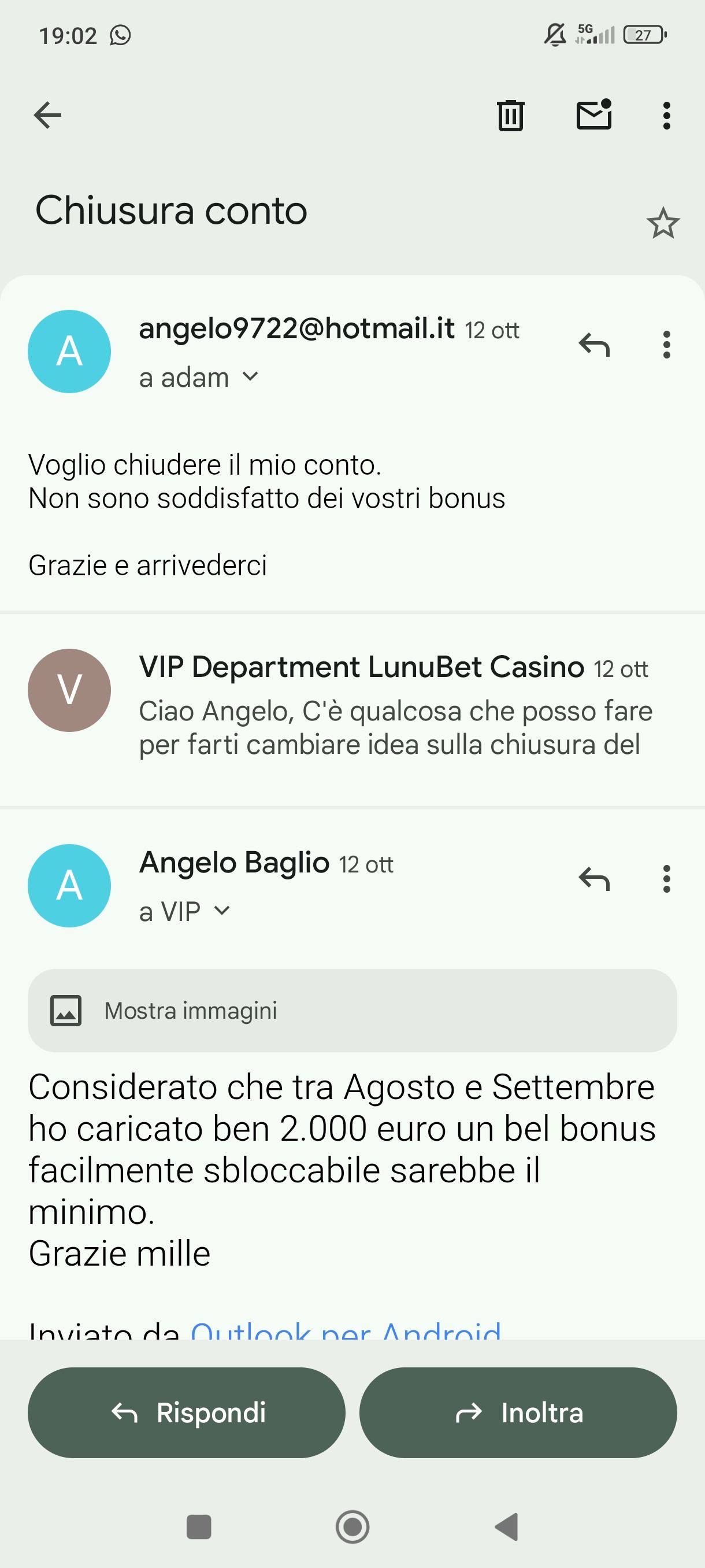Viewport: 705px width, 1568px height.
Task: Expand recipient details next to 'a VIP'
Action: pos(222,911)
